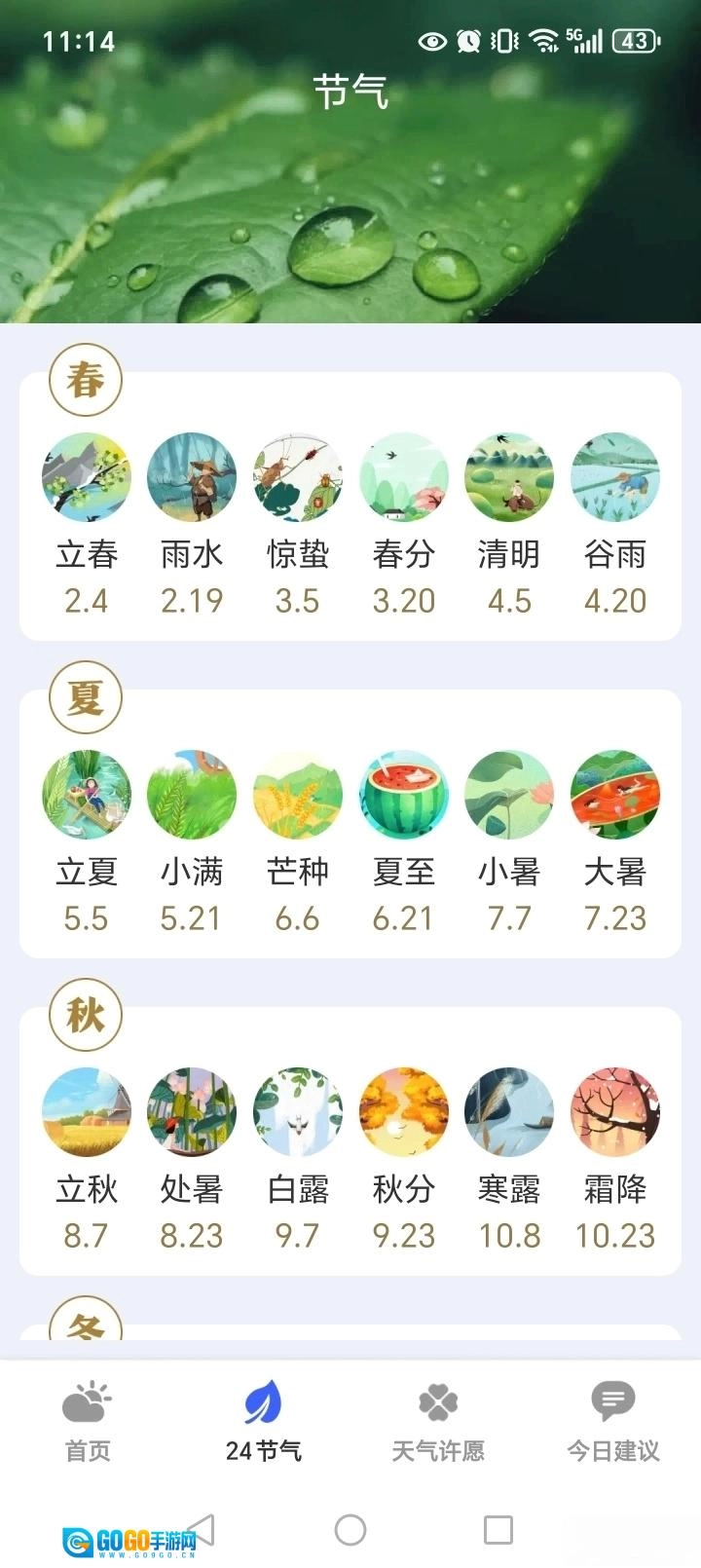
Task: Select the 处暑 solar term icon
Action: click(192, 1110)
